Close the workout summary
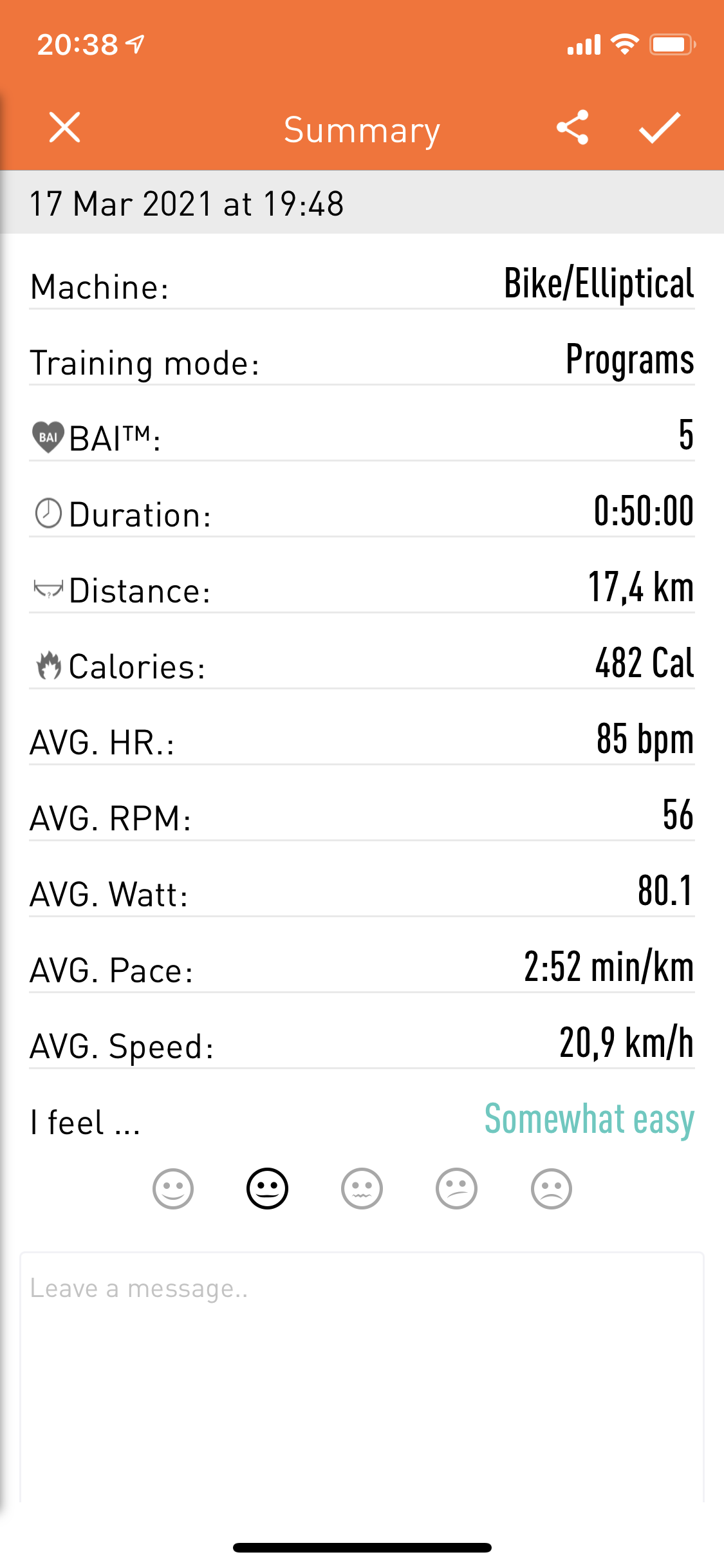The height and width of the screenshot is (1568, 724). pos(64,127)
